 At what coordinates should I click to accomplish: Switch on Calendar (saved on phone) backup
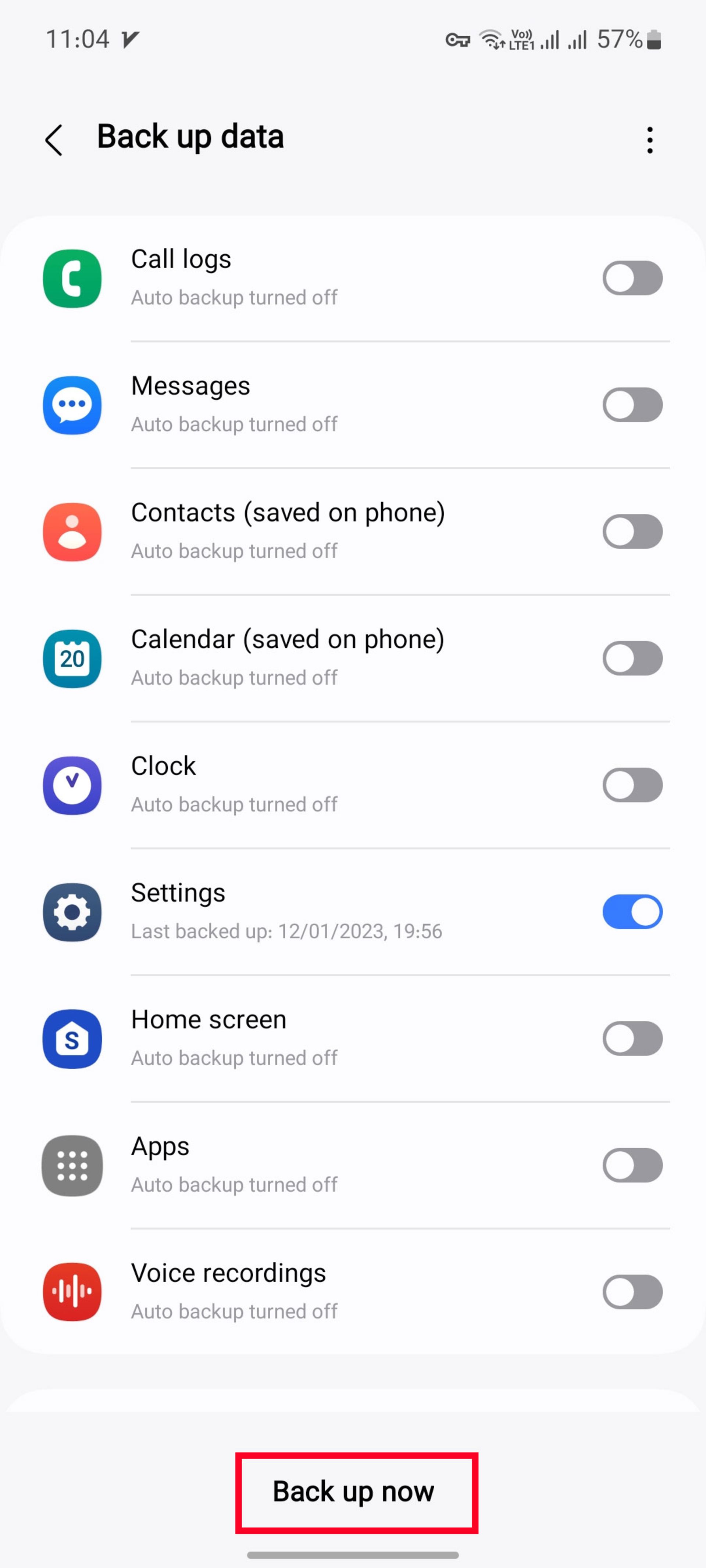coord(632,658)
